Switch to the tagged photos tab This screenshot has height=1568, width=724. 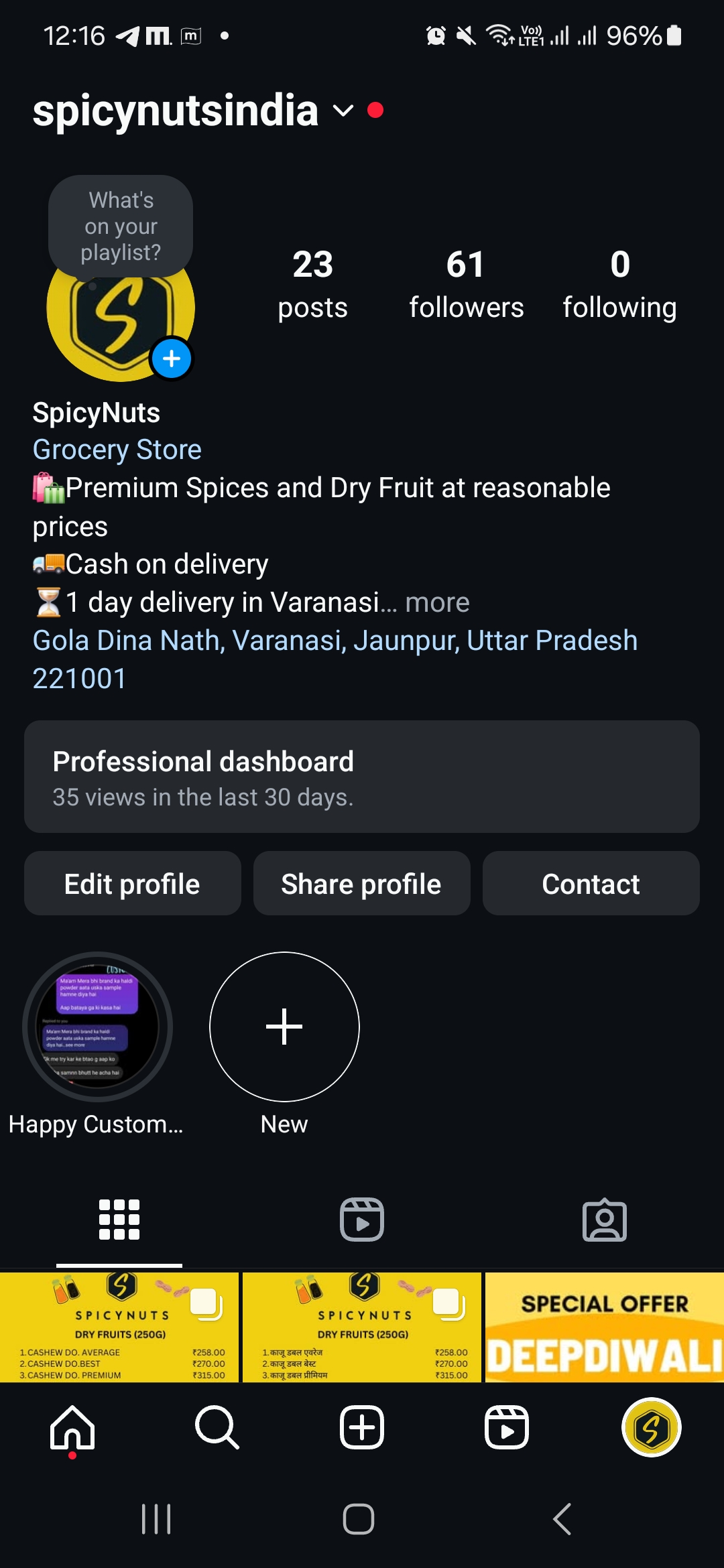pyautogui.click(x=604, y=1220)
